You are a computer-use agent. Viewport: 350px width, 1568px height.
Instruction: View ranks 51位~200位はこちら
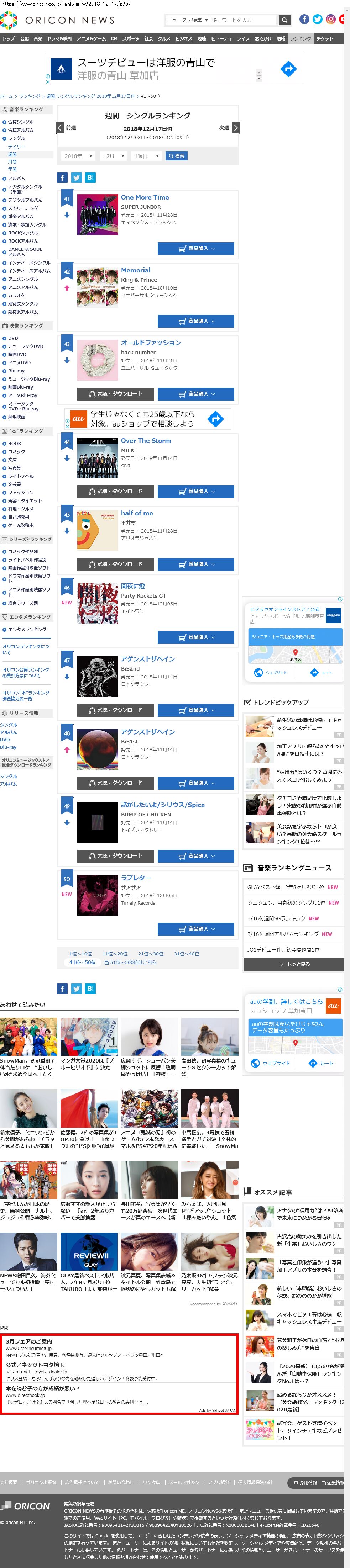[x=130, y=962]
